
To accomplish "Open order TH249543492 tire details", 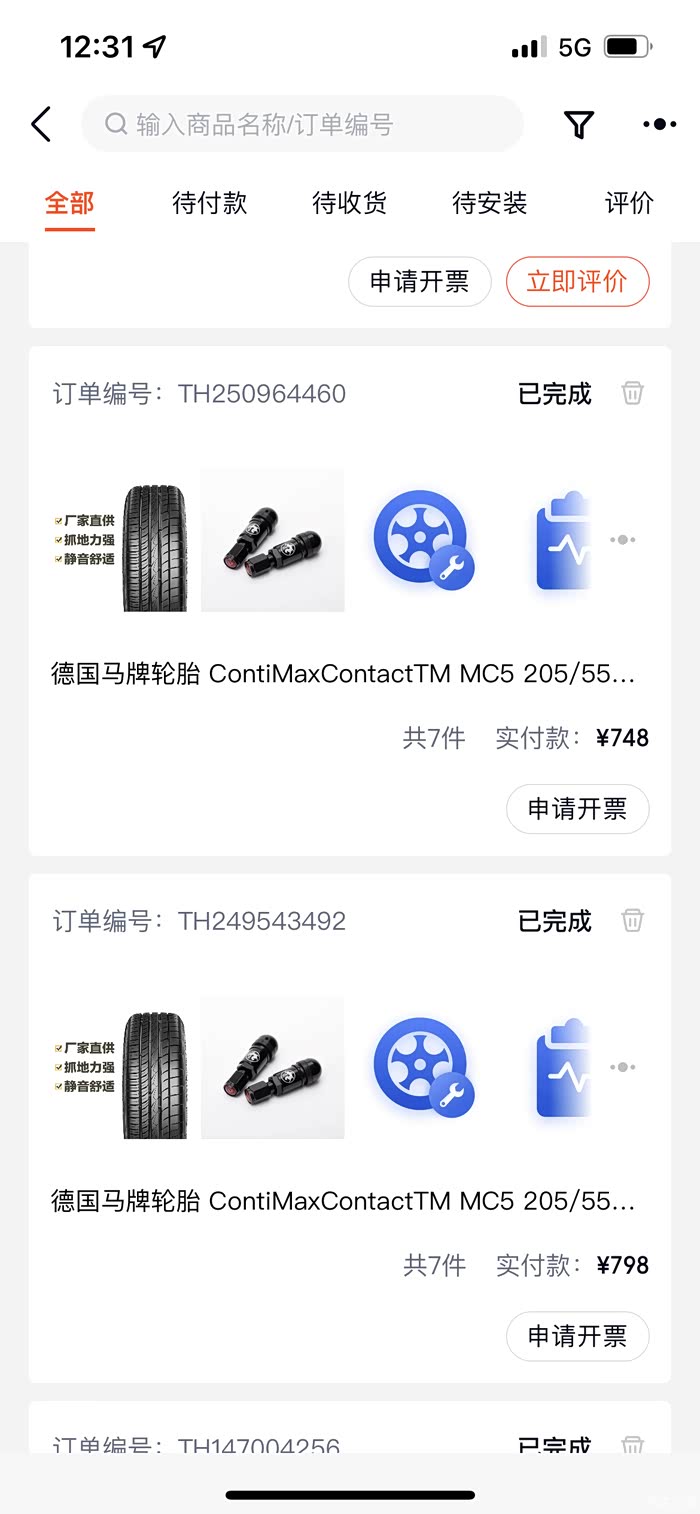I will (342, 1201).
